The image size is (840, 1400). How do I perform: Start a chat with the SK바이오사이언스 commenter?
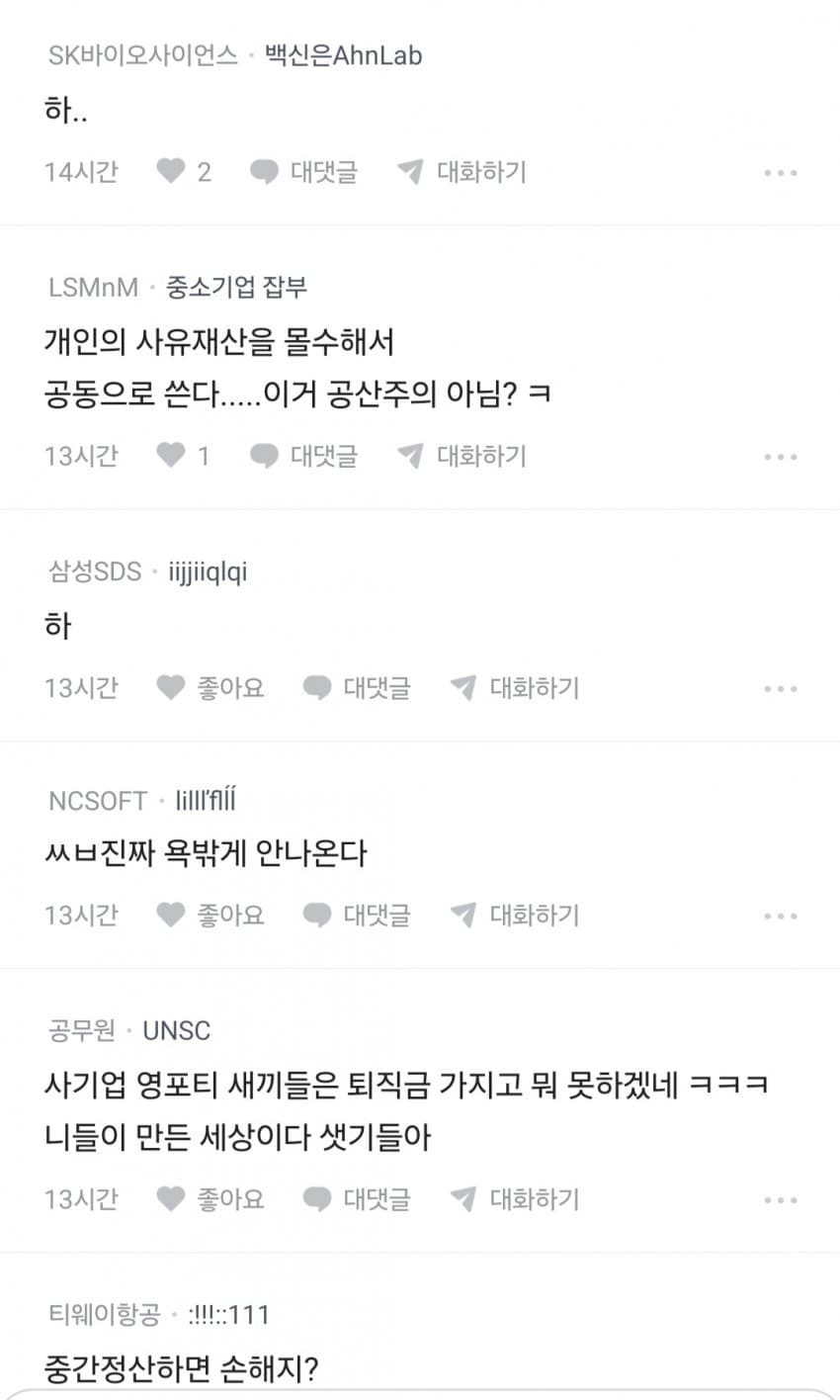click(x=462, y=172)
